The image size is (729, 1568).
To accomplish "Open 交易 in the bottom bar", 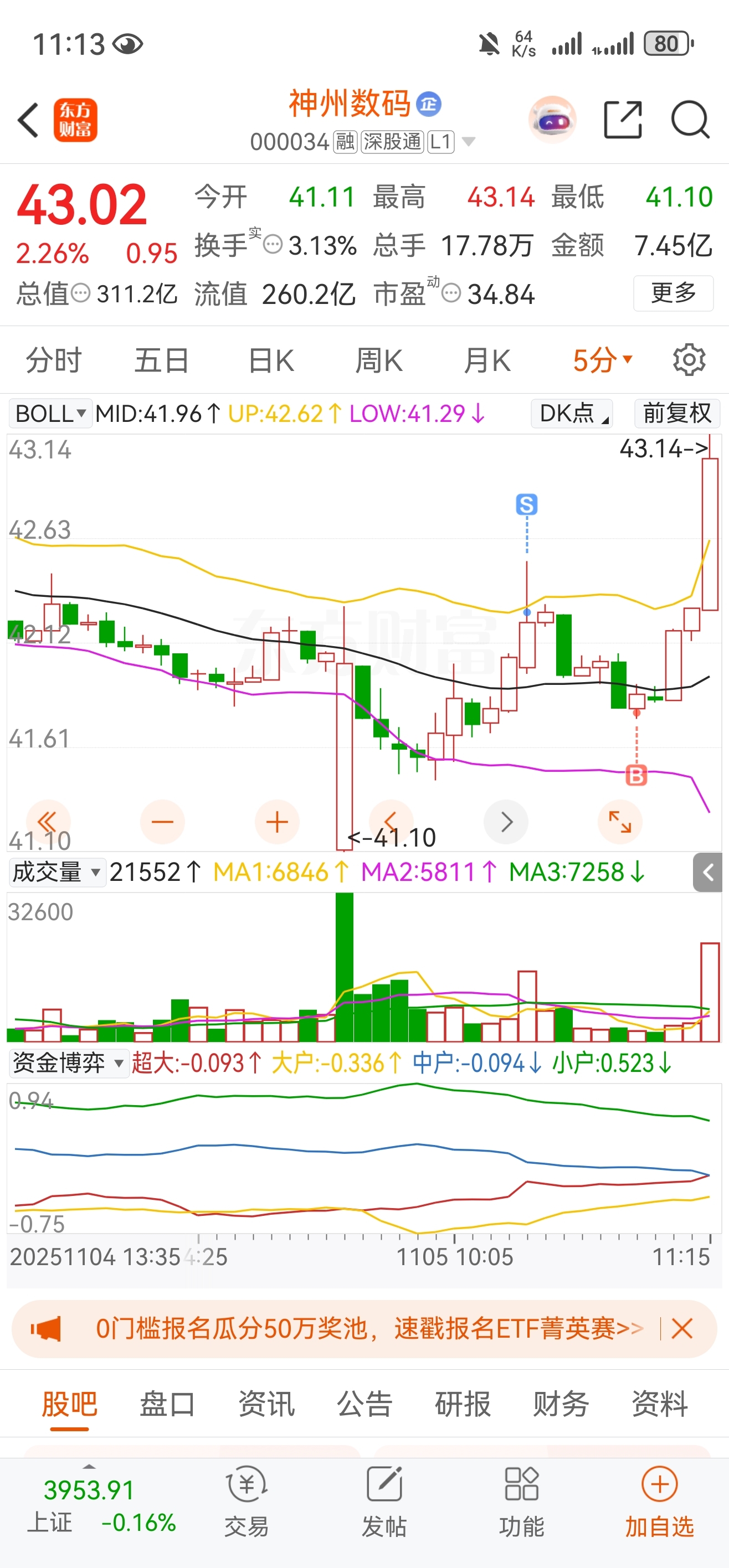I will click(x=247, y=1501).
